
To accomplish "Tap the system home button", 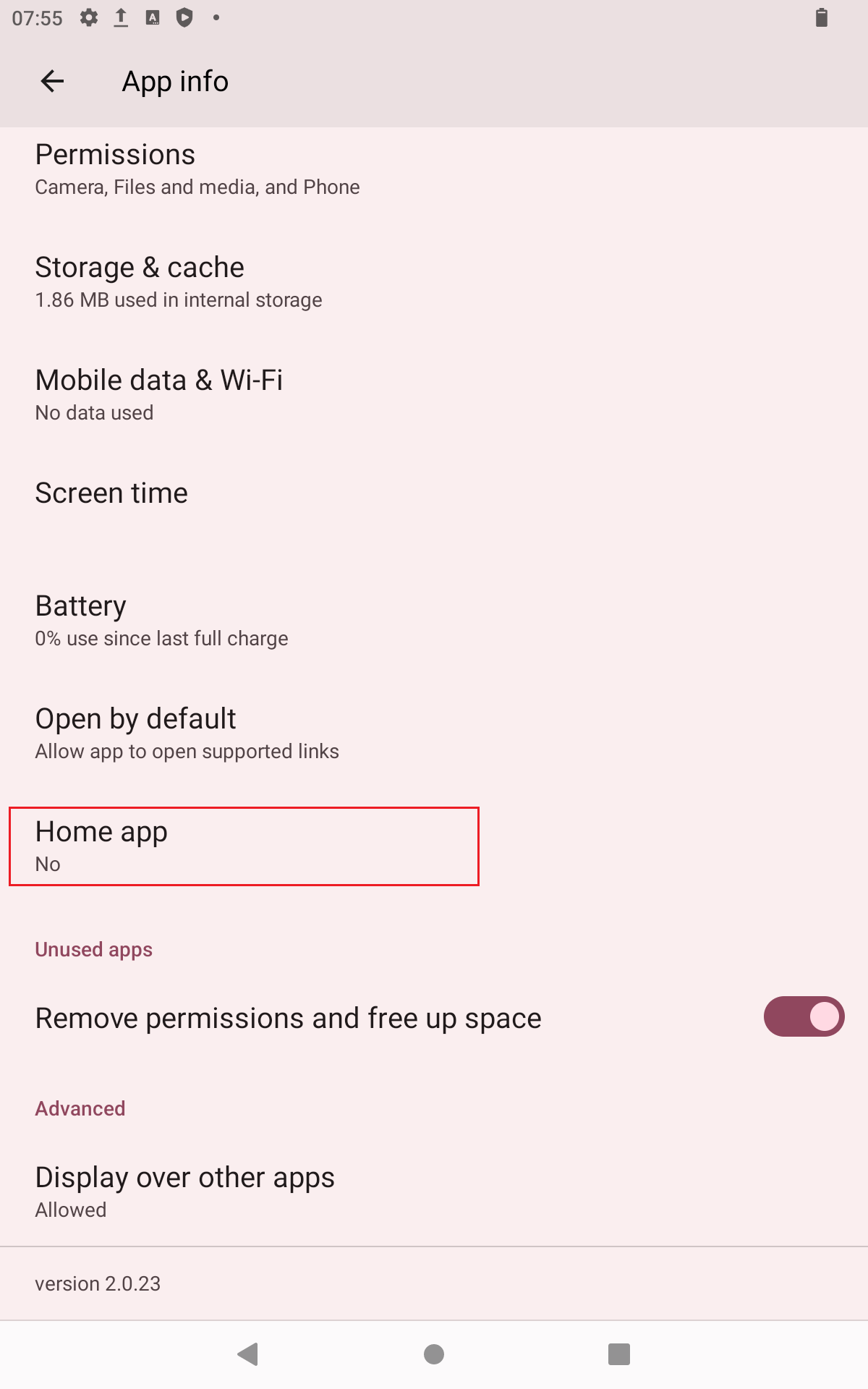I will pyautogui.click(x=434, y=1354).
